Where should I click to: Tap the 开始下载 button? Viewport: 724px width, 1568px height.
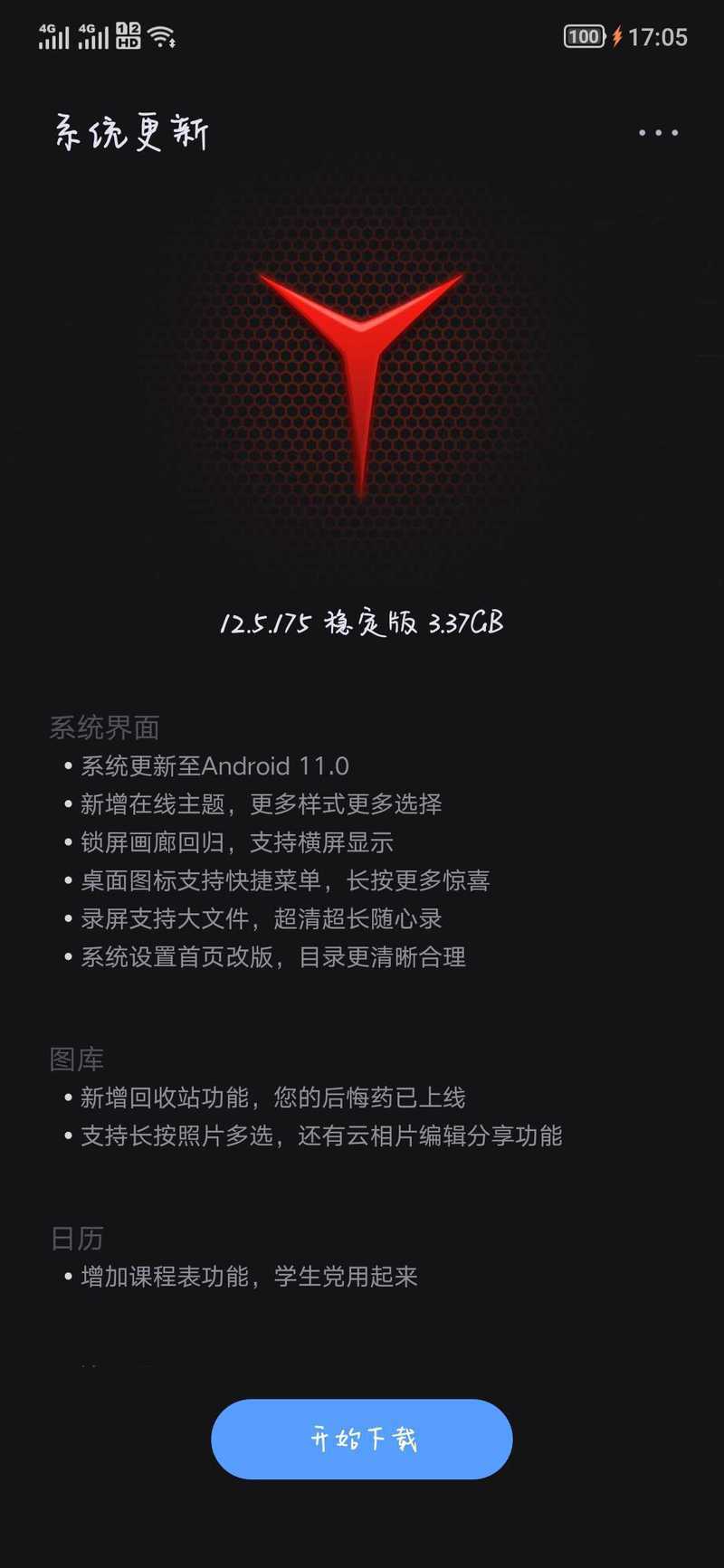pos(362,1439)
